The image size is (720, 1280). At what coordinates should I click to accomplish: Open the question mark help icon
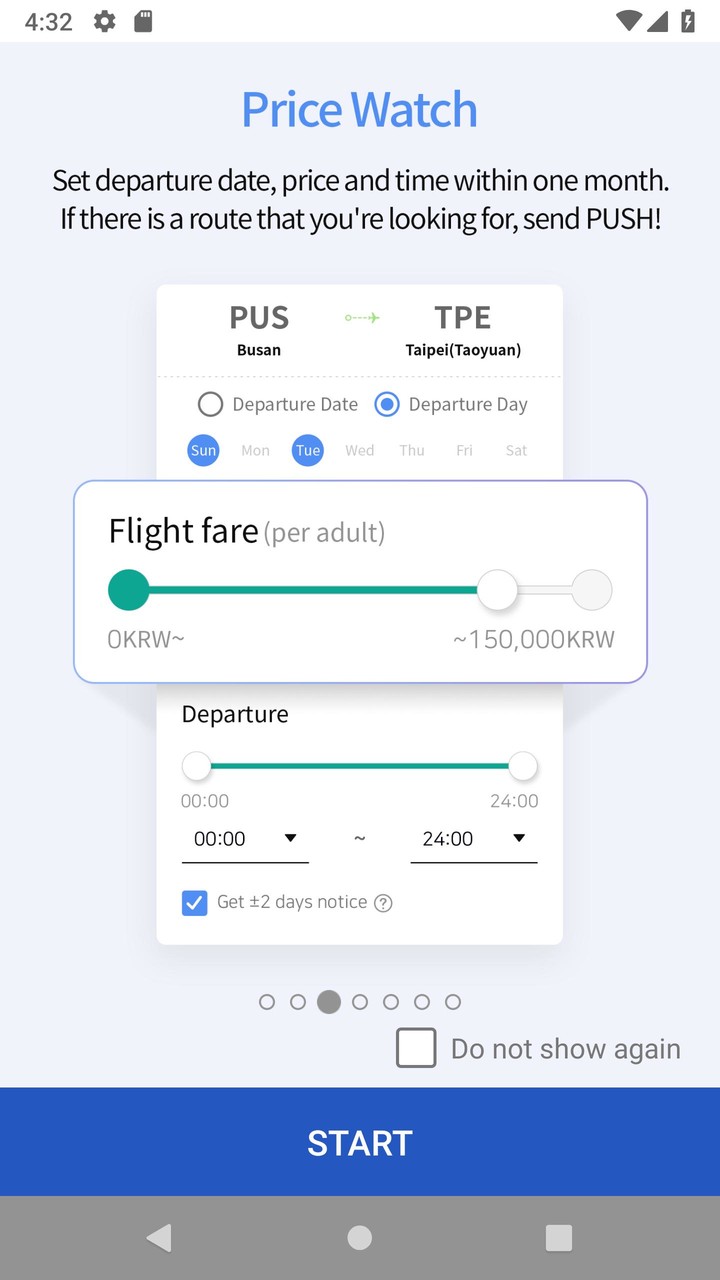(x=383, y=903)
